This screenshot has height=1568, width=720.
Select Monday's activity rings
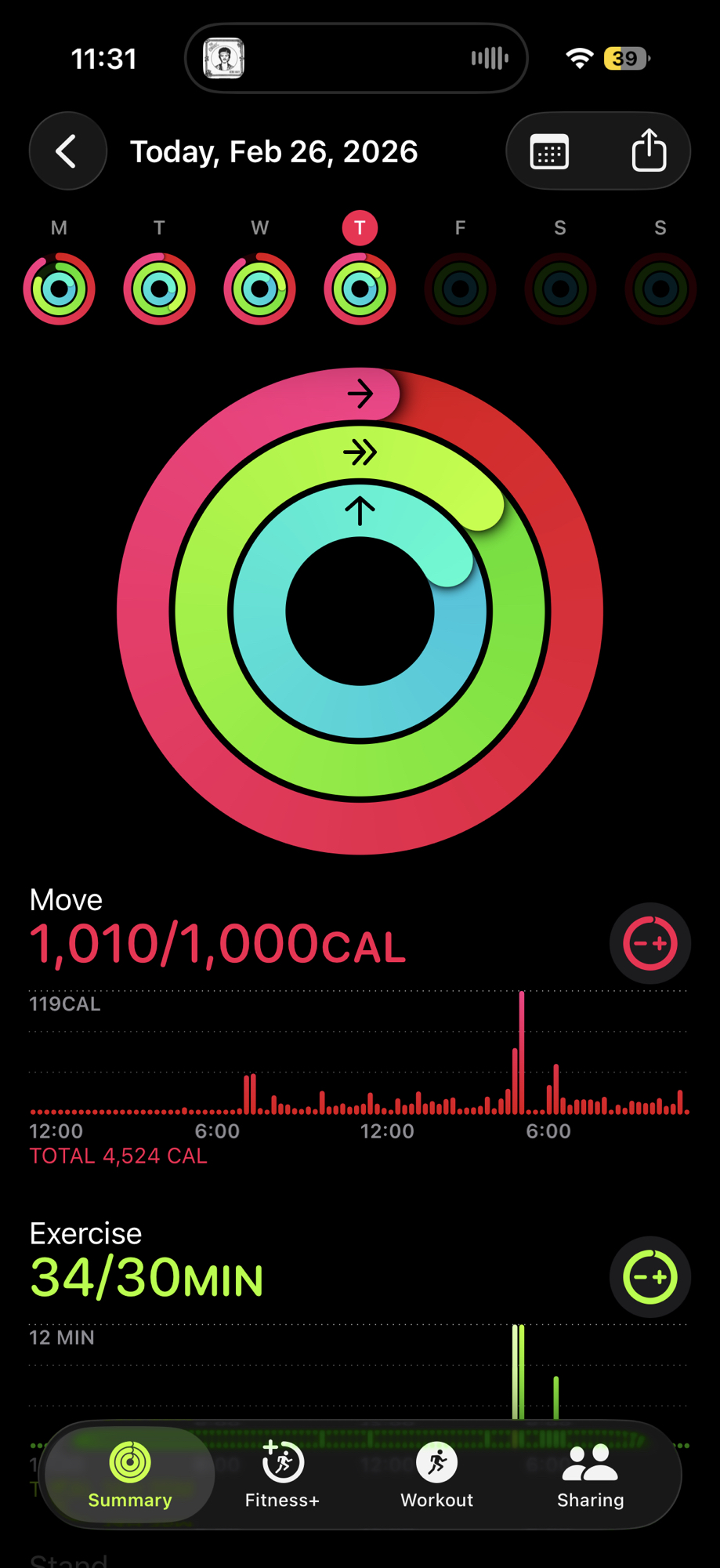60,289
